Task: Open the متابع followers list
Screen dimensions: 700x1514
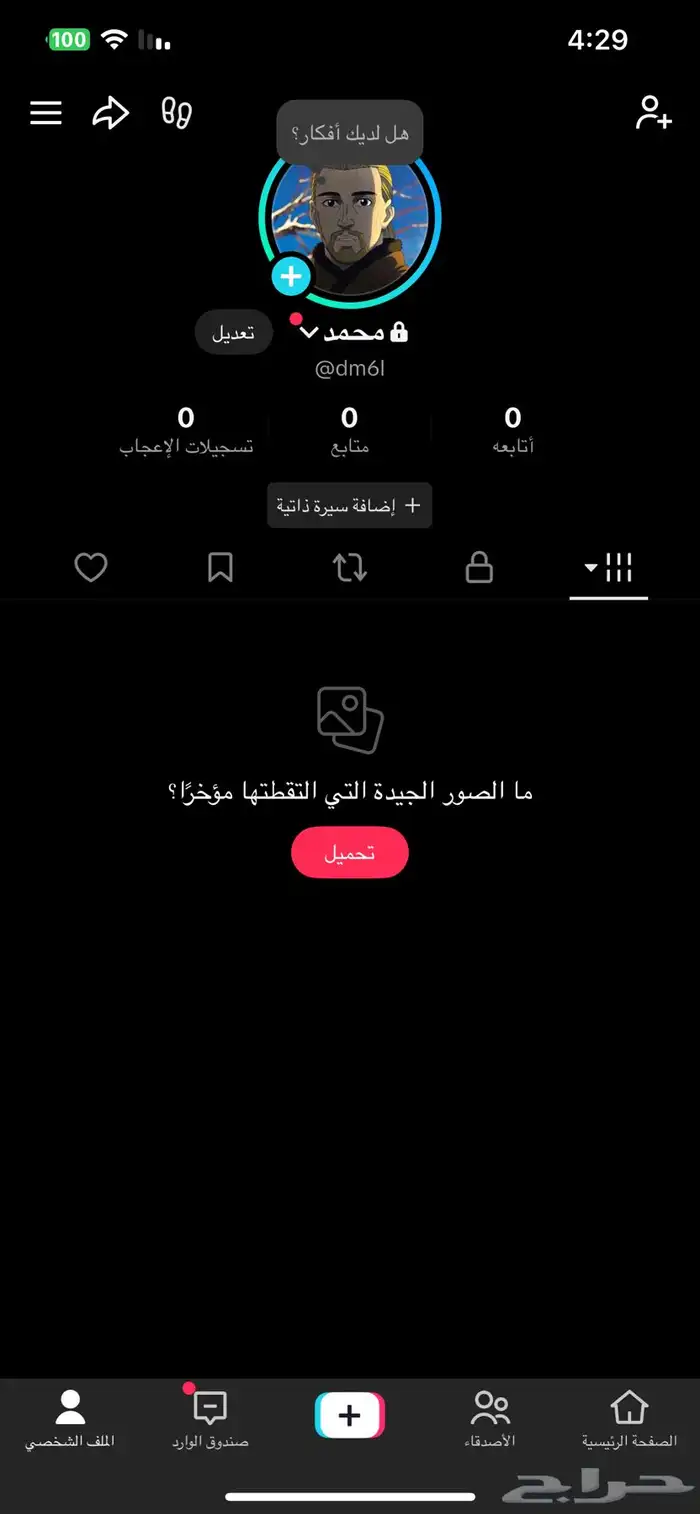Action: coord(349,430)
